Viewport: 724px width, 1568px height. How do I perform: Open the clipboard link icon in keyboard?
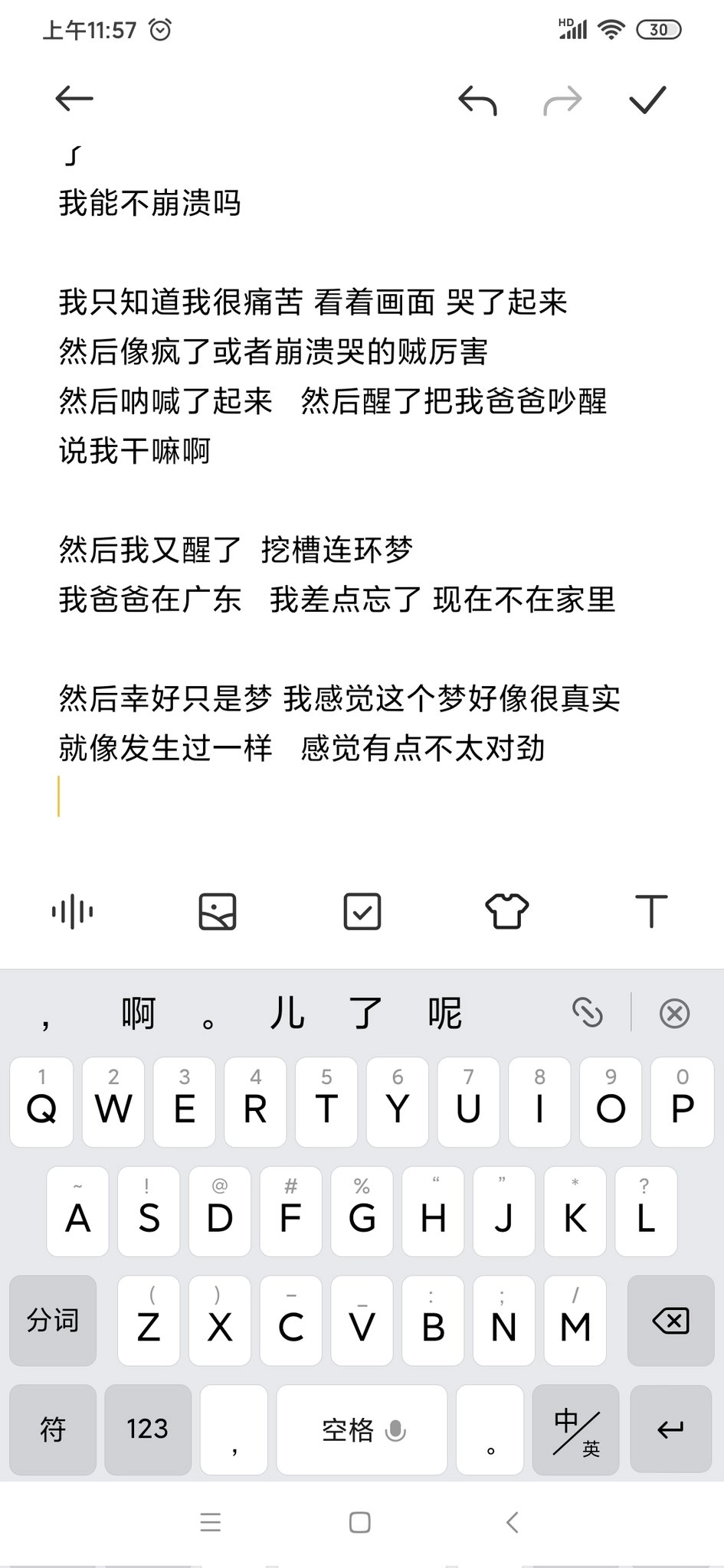click(588, 1013)
